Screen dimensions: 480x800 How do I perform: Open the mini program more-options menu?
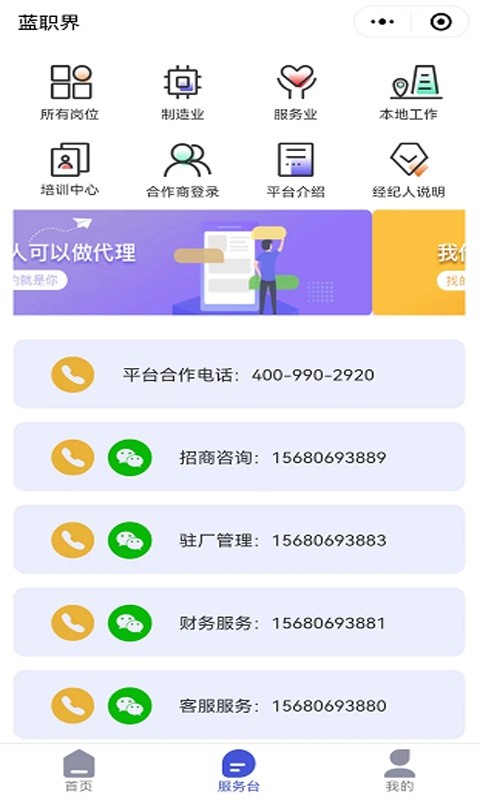click(x=382, y=22)
